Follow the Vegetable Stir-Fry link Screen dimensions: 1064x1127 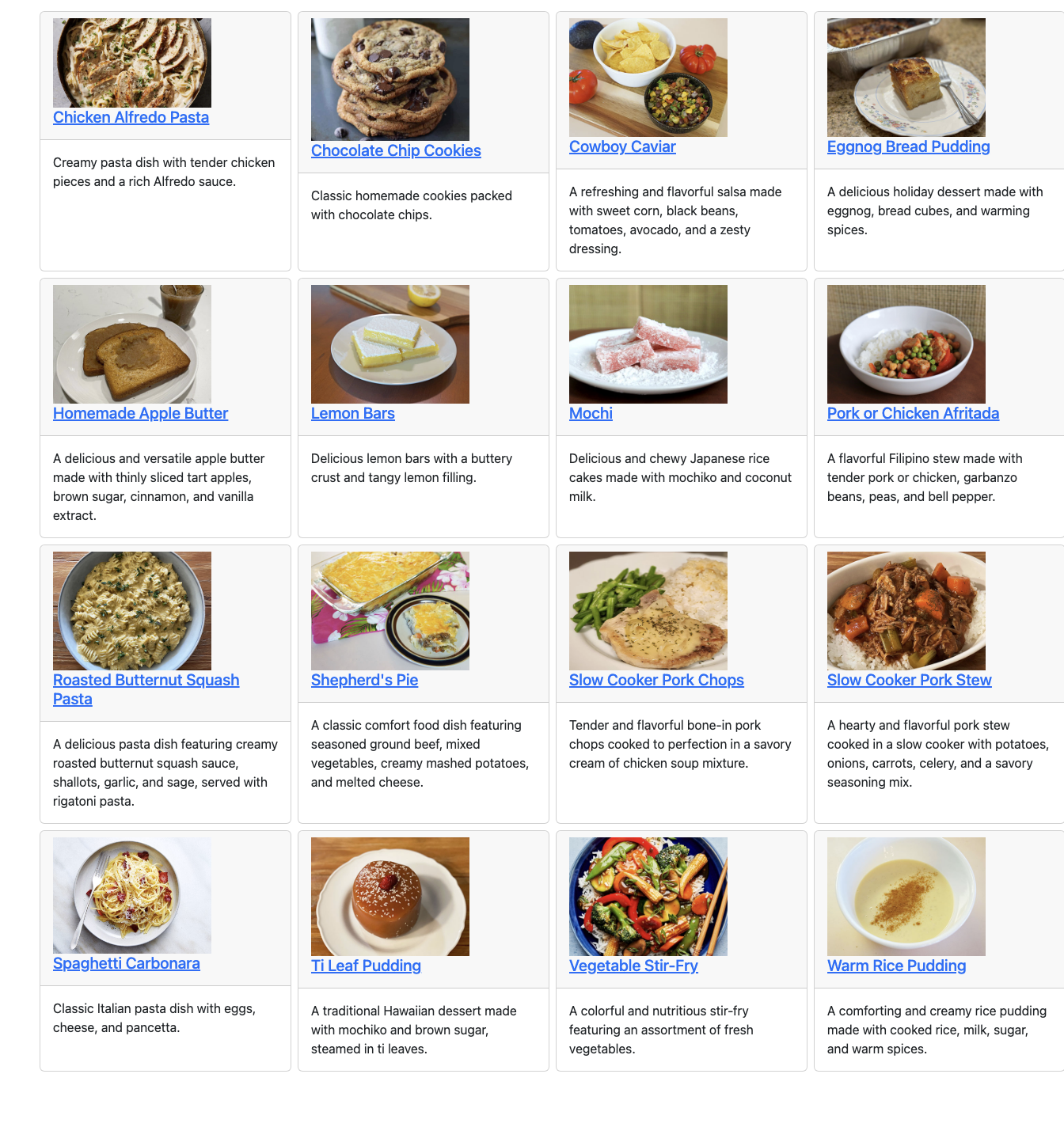coord(633,966)
